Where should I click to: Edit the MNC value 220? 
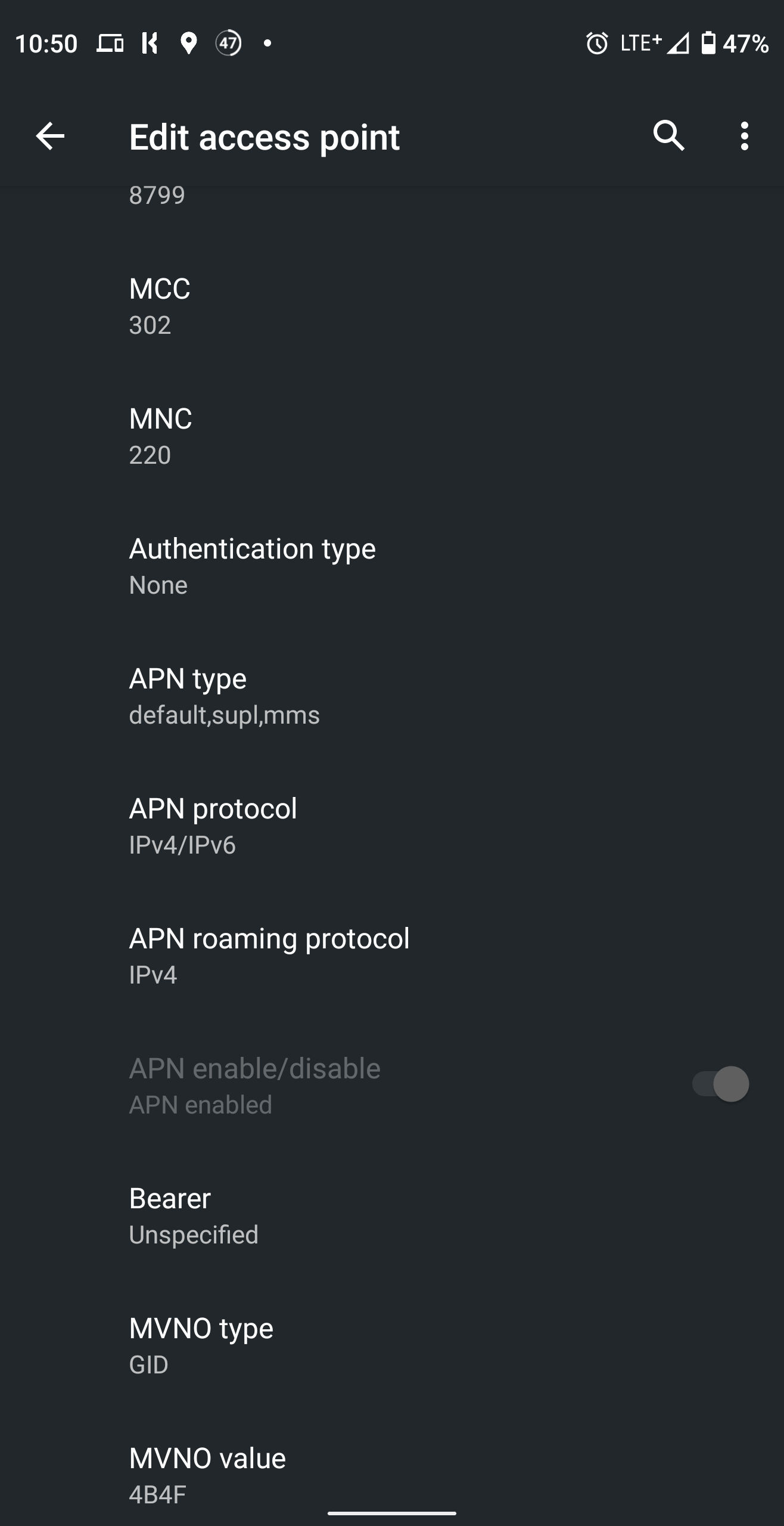pyautogui.click(x=392, y=436)
